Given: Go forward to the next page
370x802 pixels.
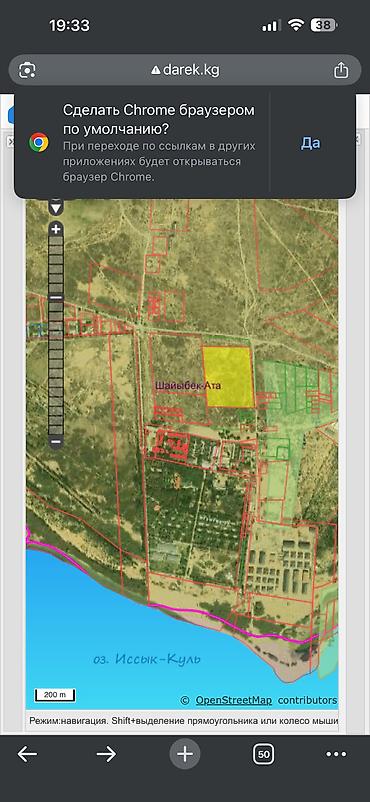Looking at the screenshot, I should [106, 754].
